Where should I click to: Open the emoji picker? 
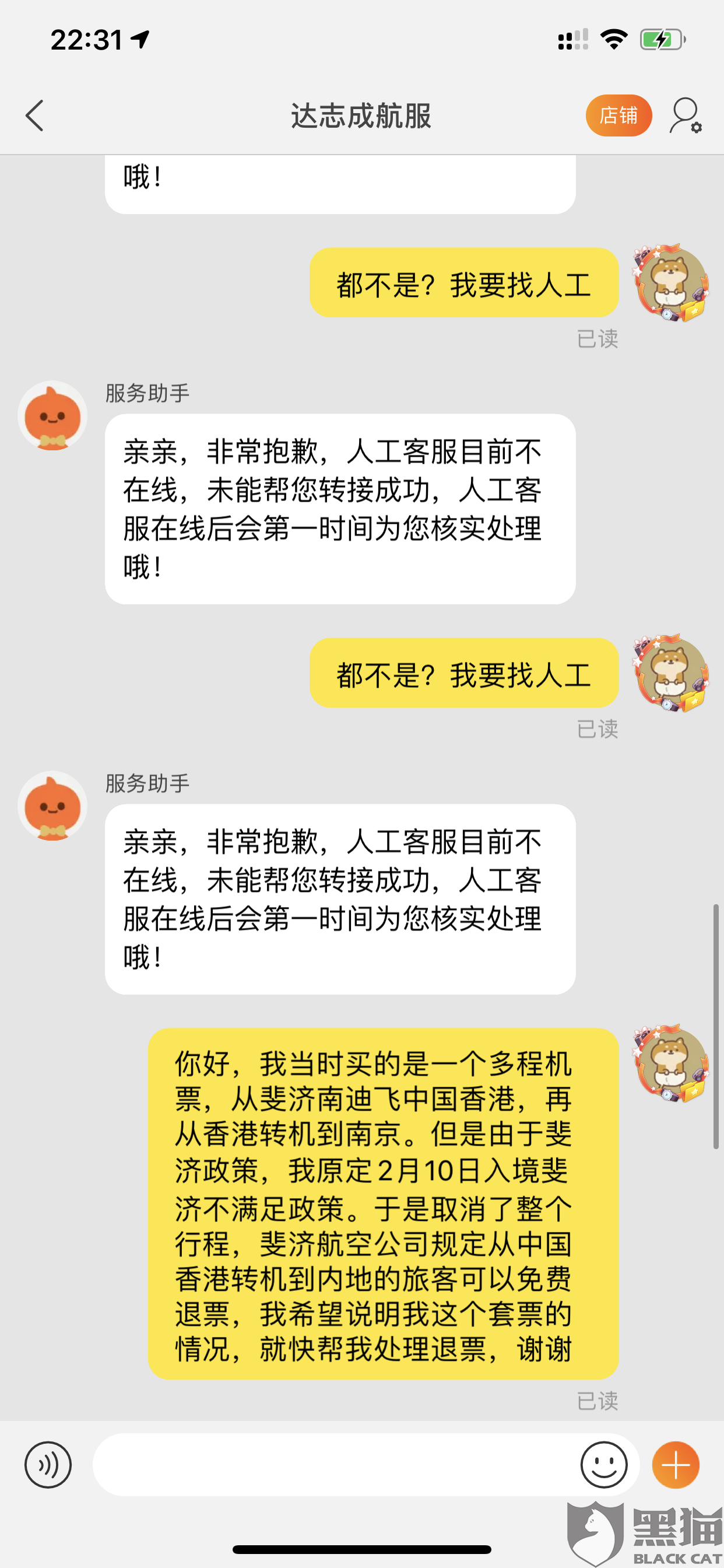coord(603,1465)
